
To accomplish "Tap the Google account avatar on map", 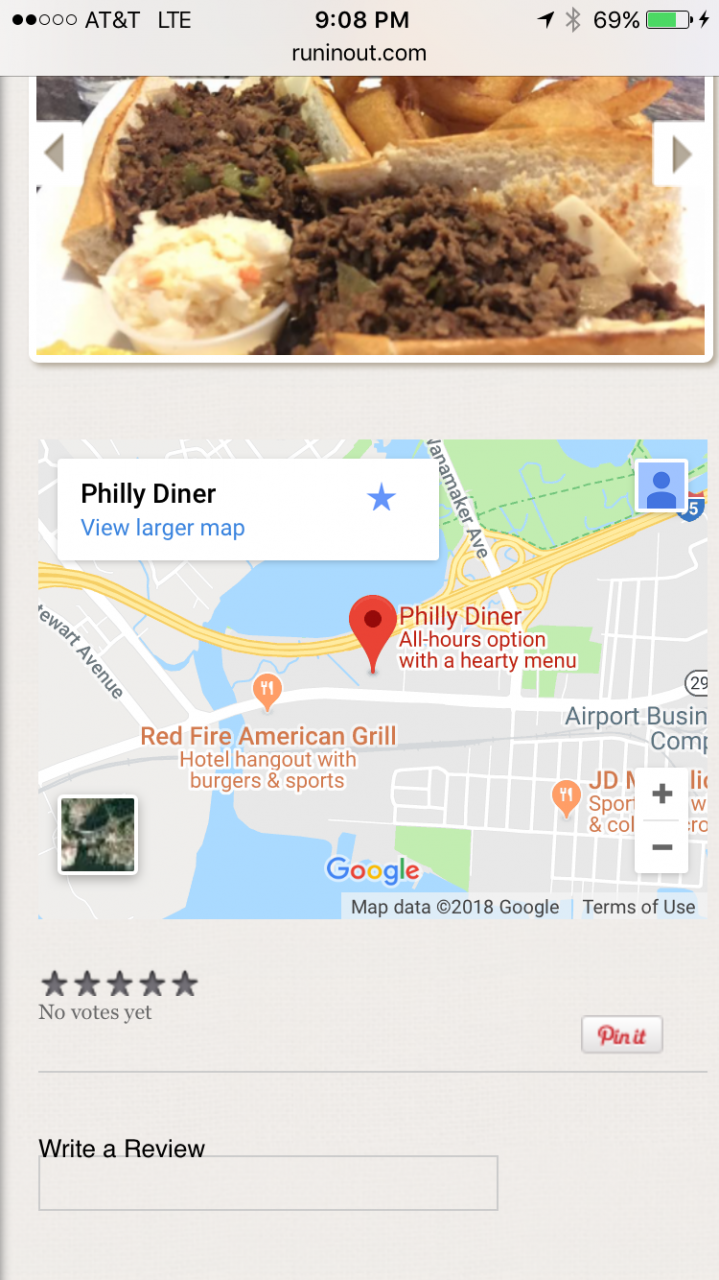I will click(661, 485).
